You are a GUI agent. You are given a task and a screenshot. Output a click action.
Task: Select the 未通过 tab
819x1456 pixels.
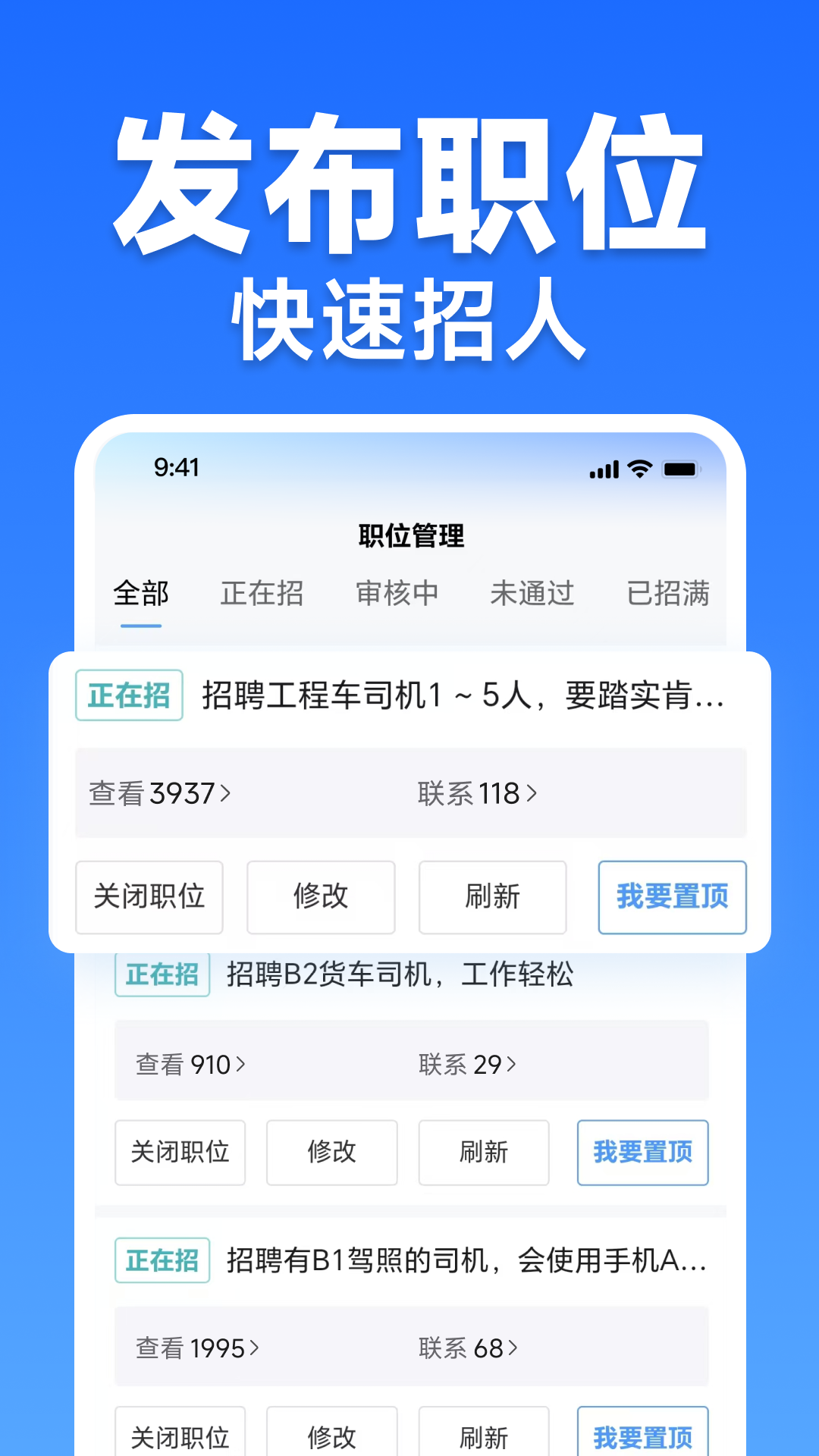point(532,595)
